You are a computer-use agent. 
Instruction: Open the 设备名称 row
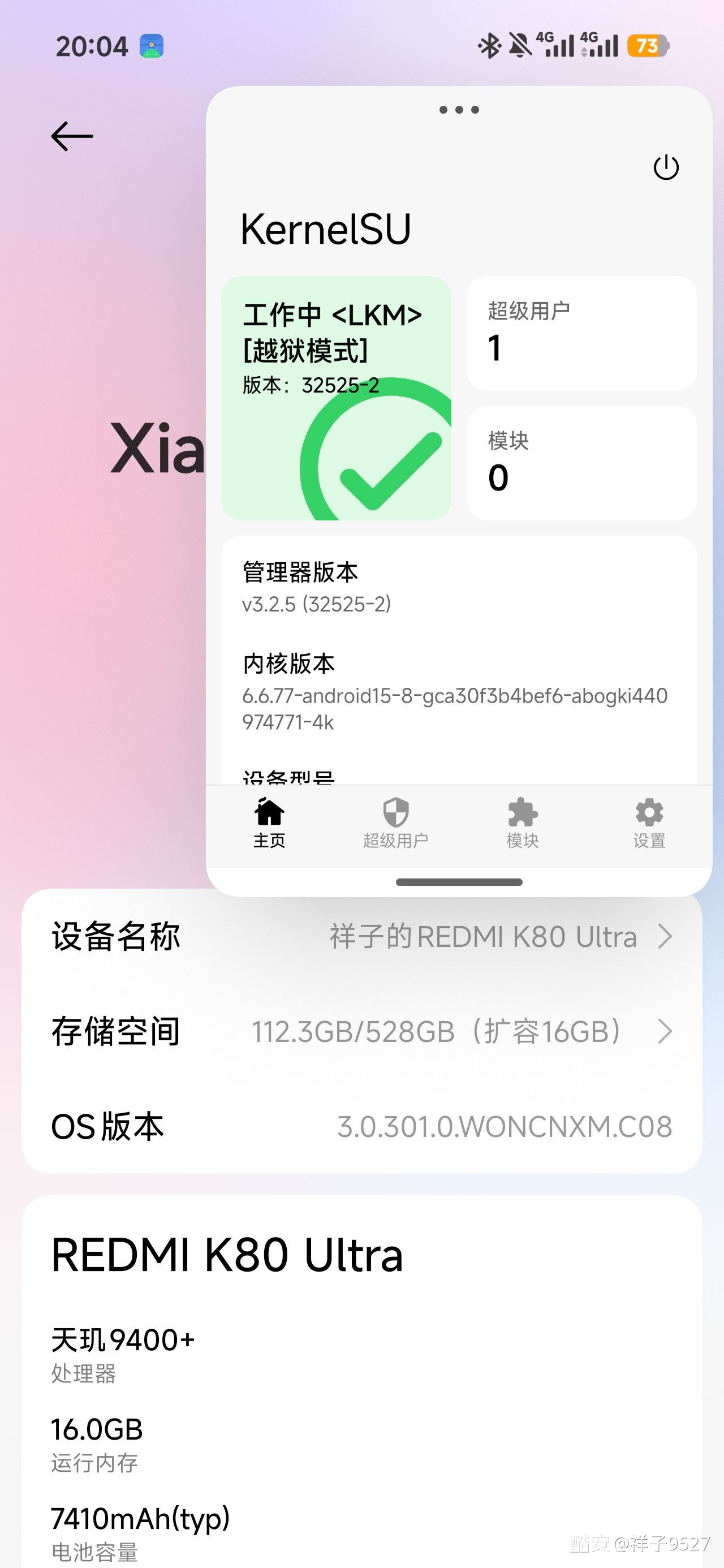(361, 936)
